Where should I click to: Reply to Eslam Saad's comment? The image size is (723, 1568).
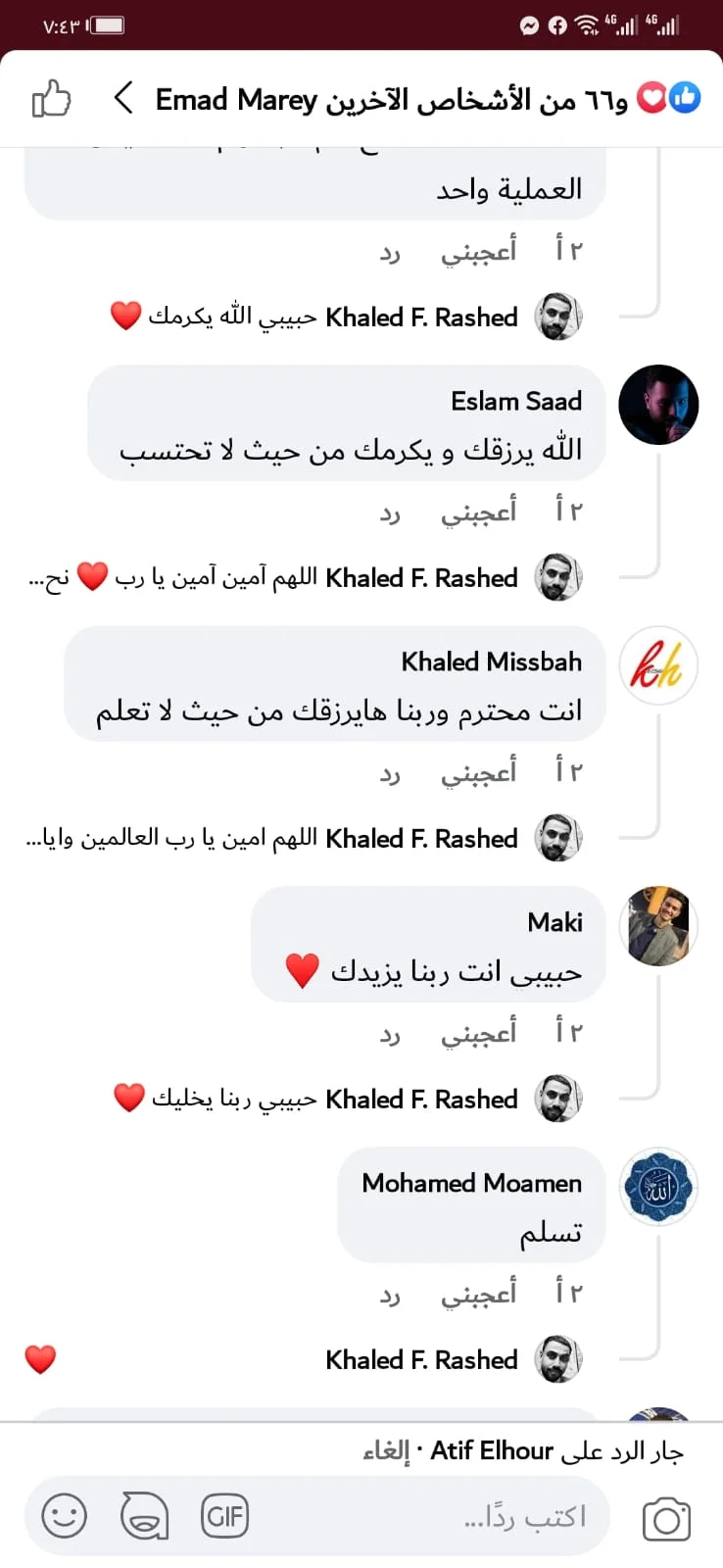390,513
